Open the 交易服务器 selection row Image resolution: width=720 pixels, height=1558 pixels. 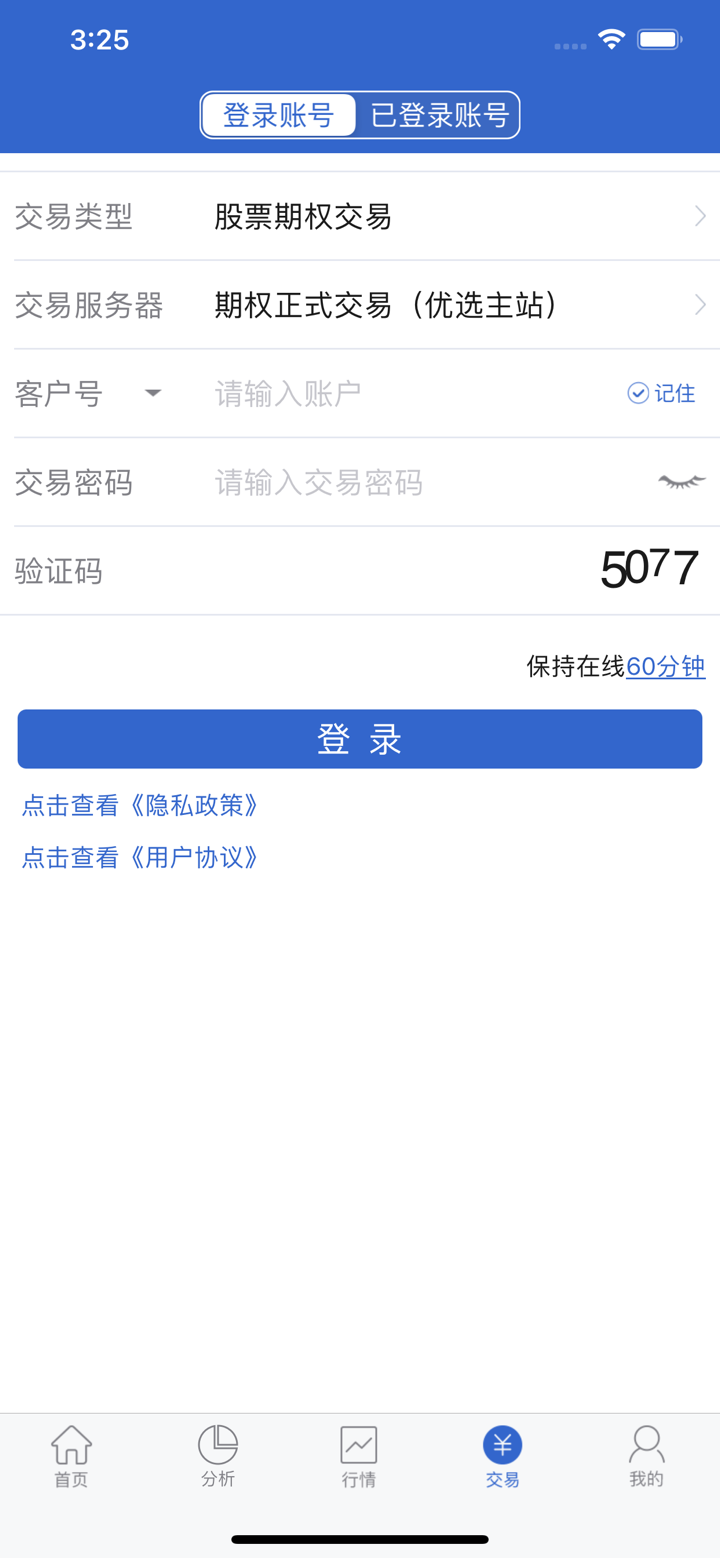(x=360, y=305)
